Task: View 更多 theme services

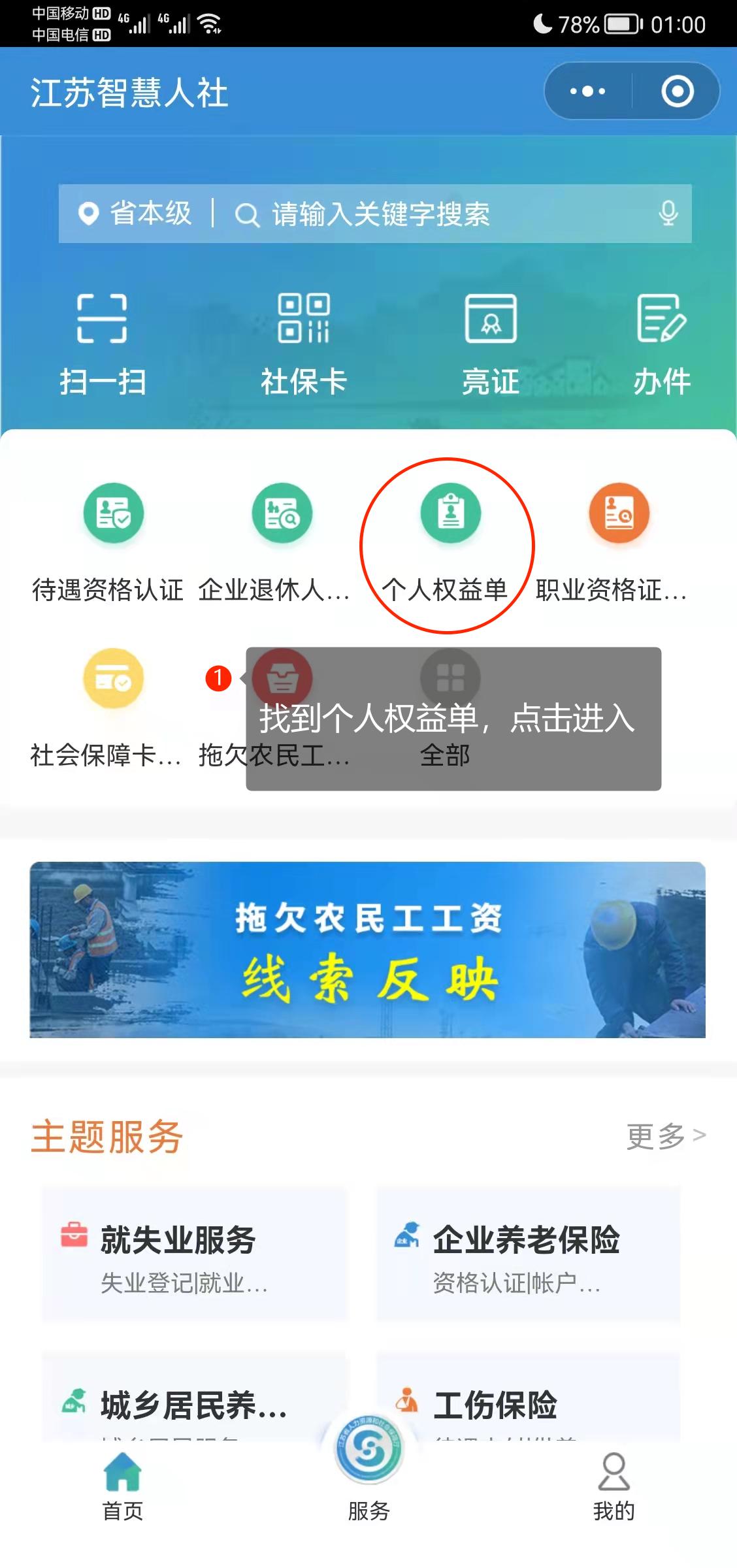Action: (665, 1136)
